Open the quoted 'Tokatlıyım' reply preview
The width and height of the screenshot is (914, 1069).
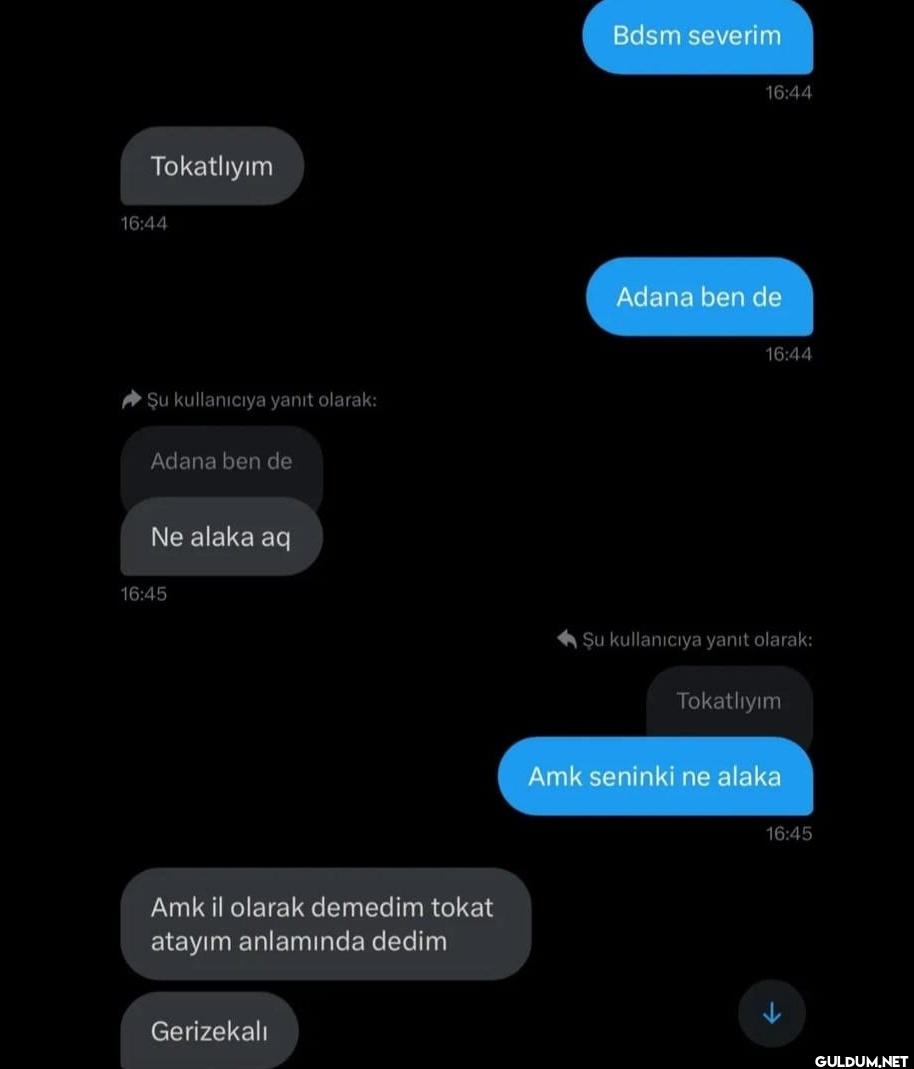(728, 701)
